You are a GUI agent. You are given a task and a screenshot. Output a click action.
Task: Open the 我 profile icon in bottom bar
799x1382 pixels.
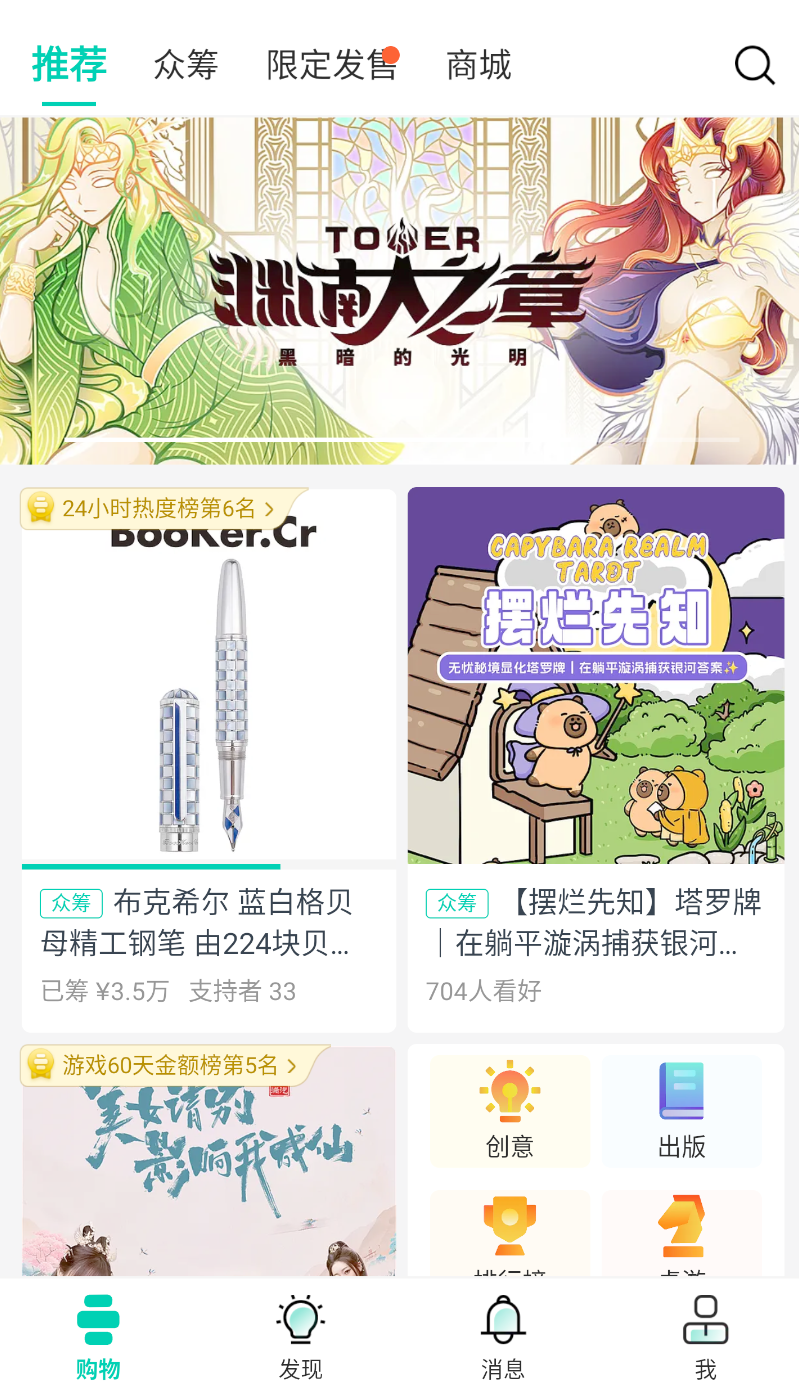705,1335
